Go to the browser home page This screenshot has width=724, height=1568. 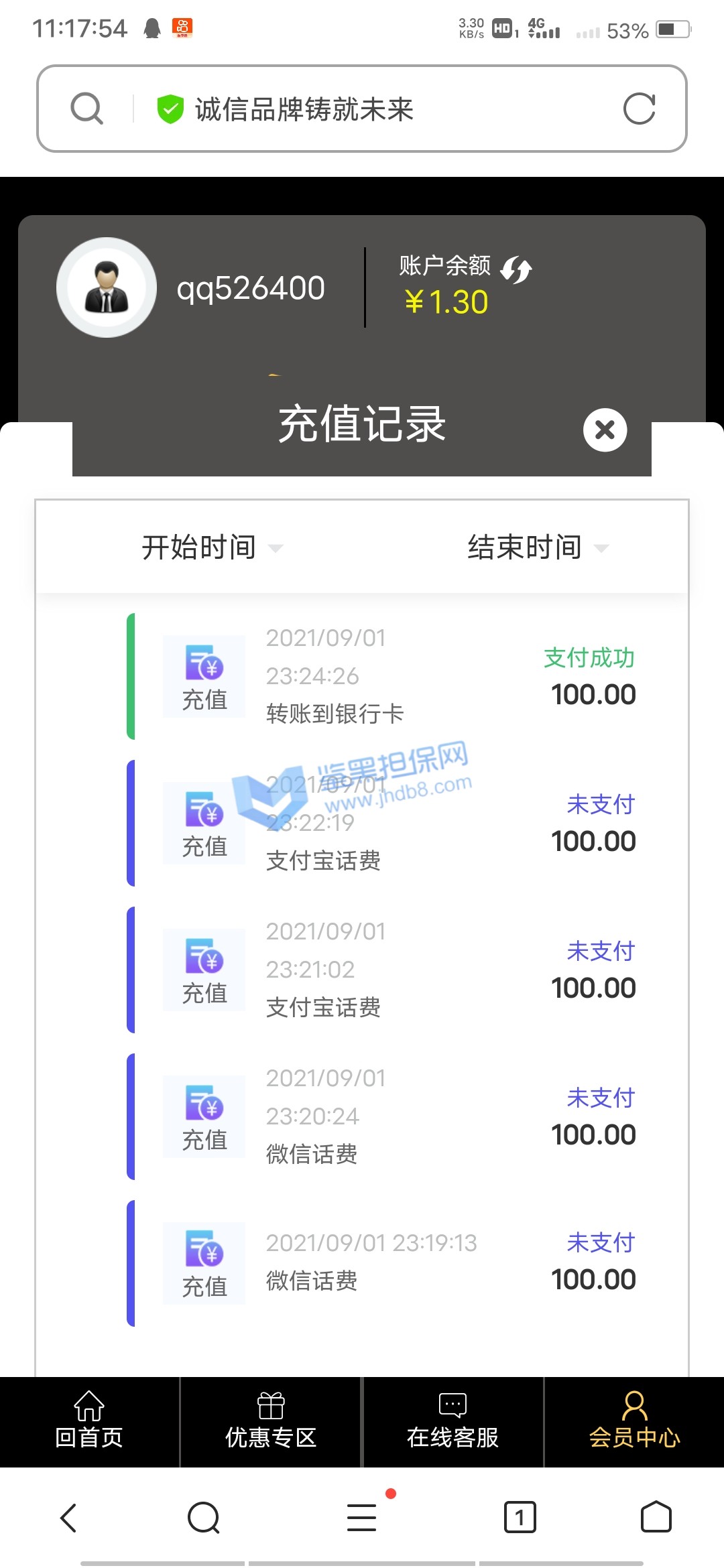pos(656,1518)
